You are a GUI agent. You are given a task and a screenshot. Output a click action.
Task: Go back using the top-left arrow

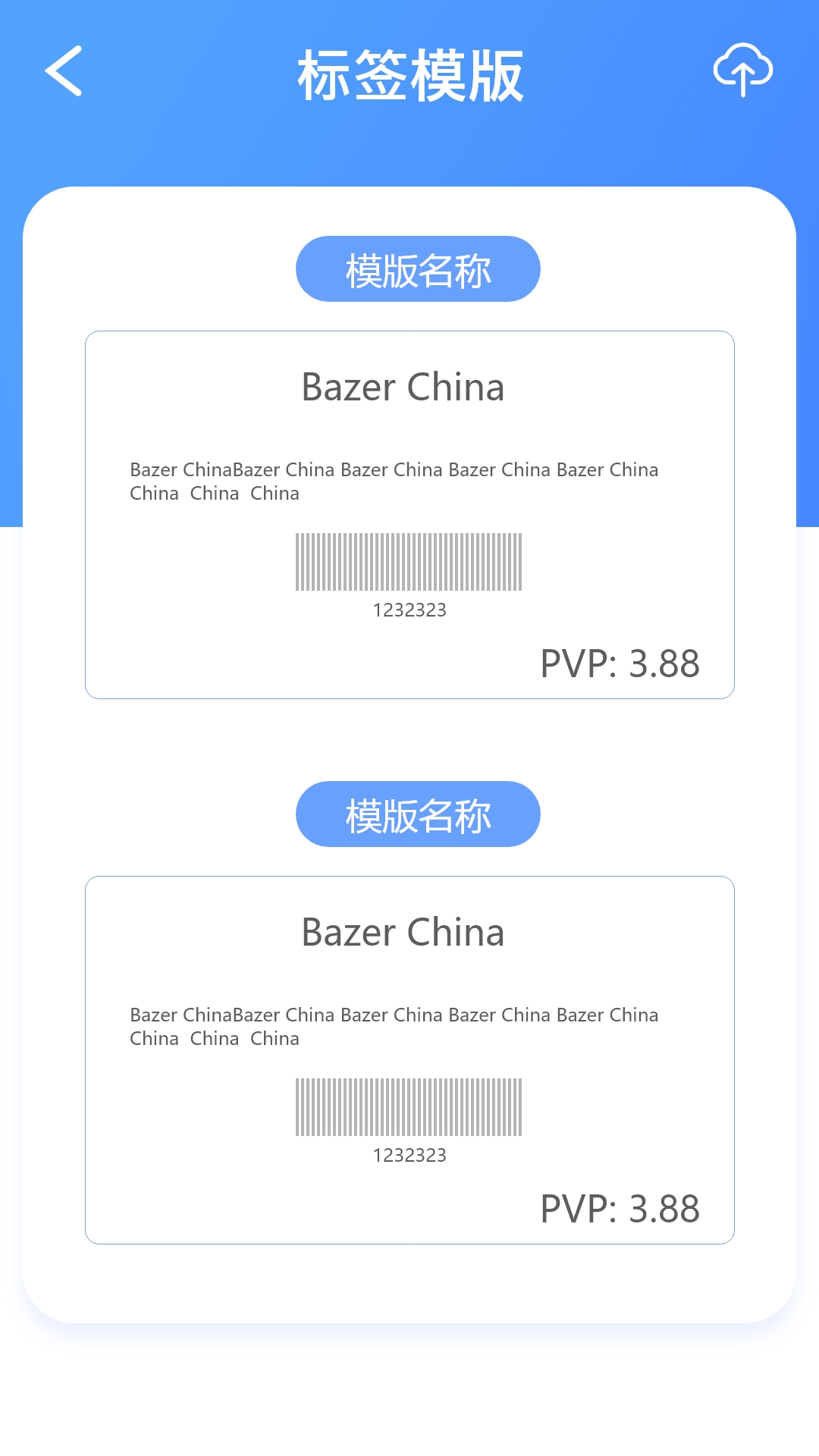coord(64,71)
